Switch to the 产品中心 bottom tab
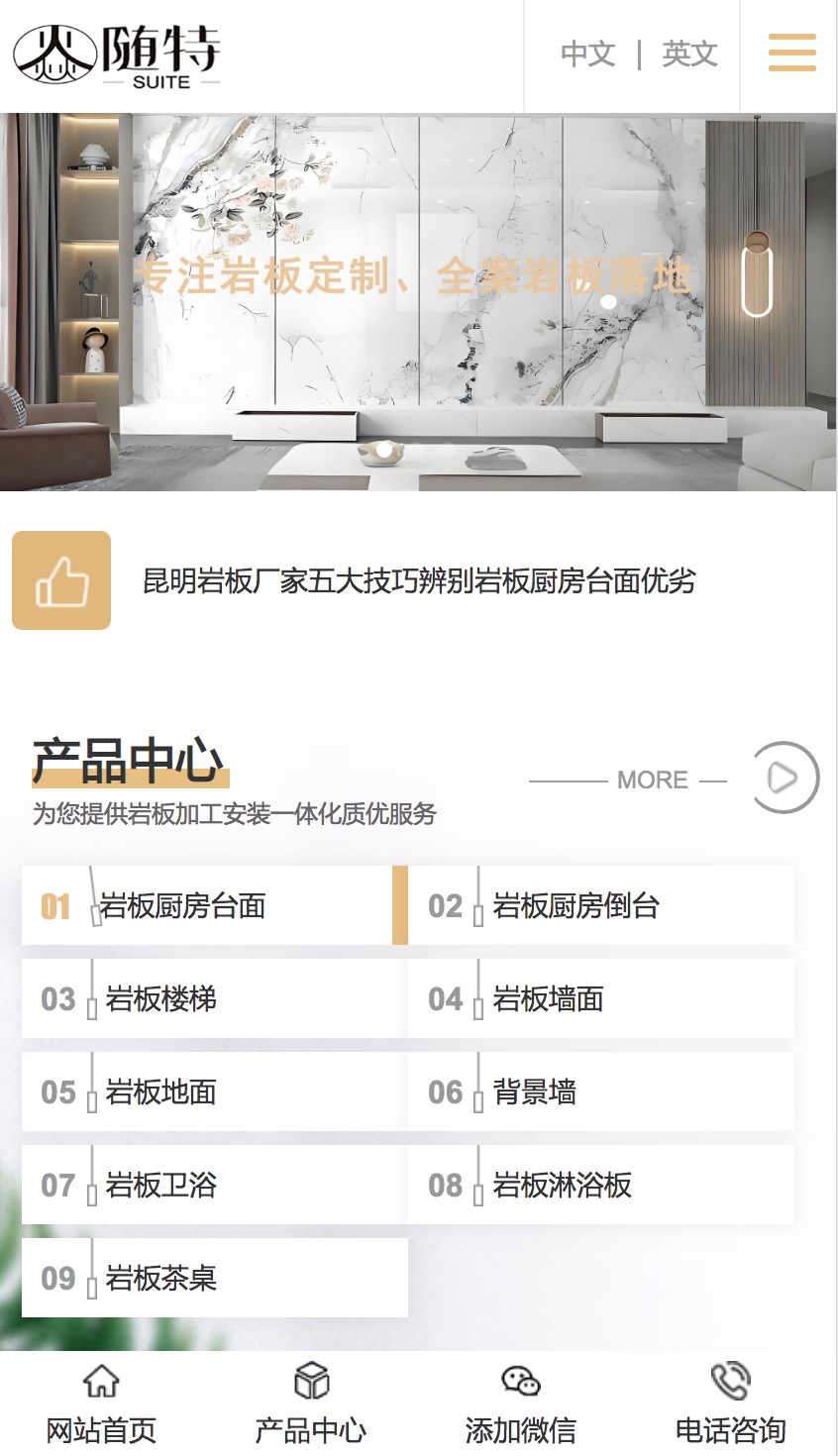Viewport: 838px width, 1456px height. 311,1404
